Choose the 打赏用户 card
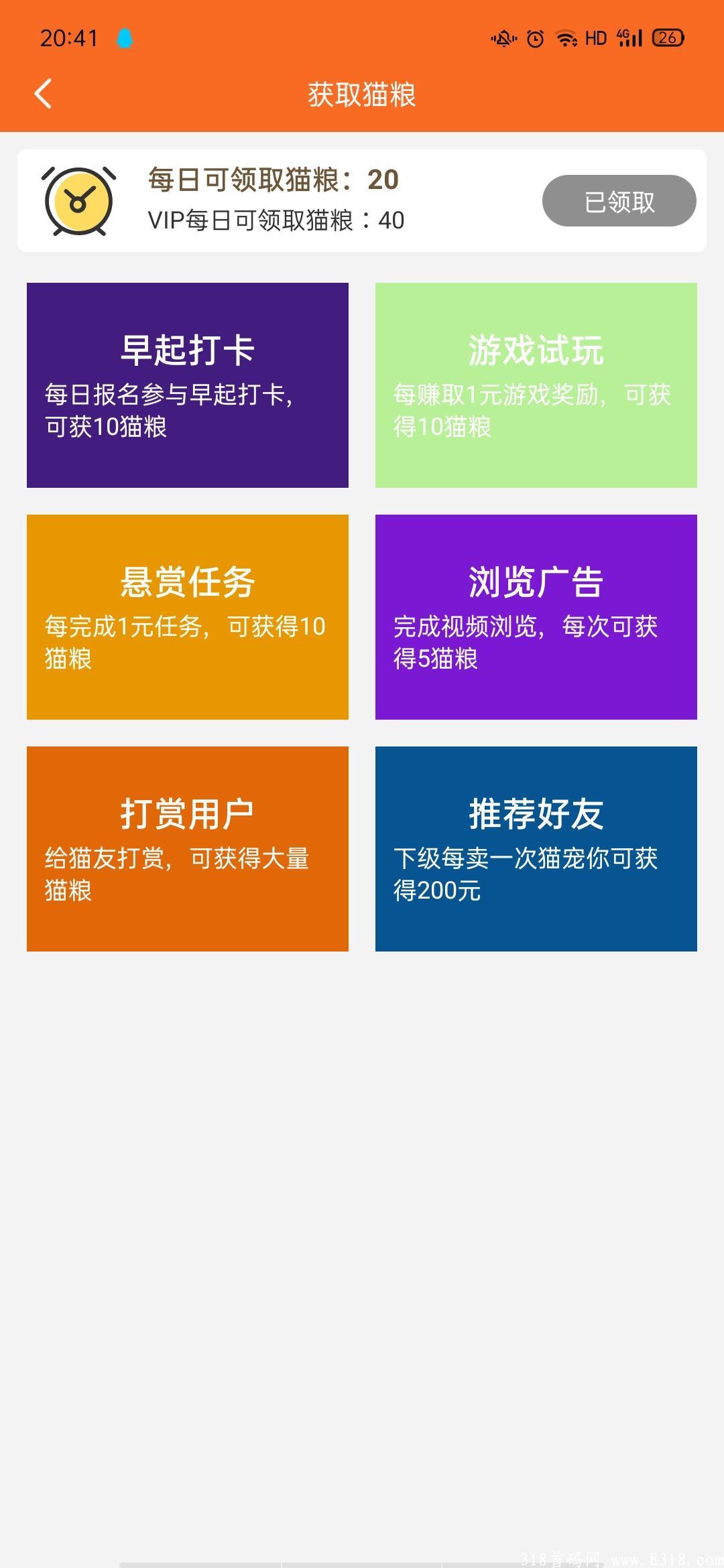 pyautogui.click(x=188, y=849)
